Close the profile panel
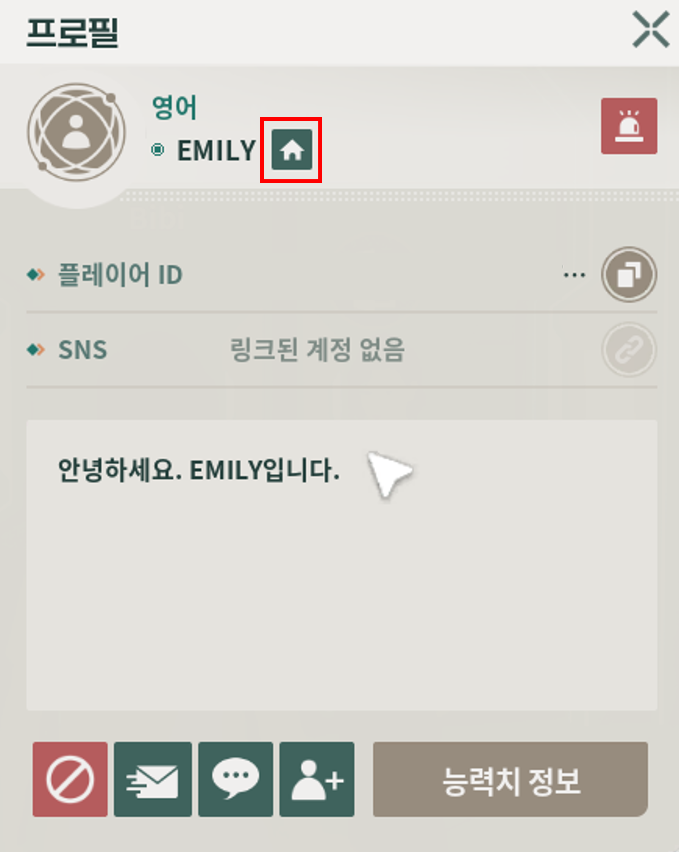Viewport: 679px width, 852px height. tap(650, 30)
